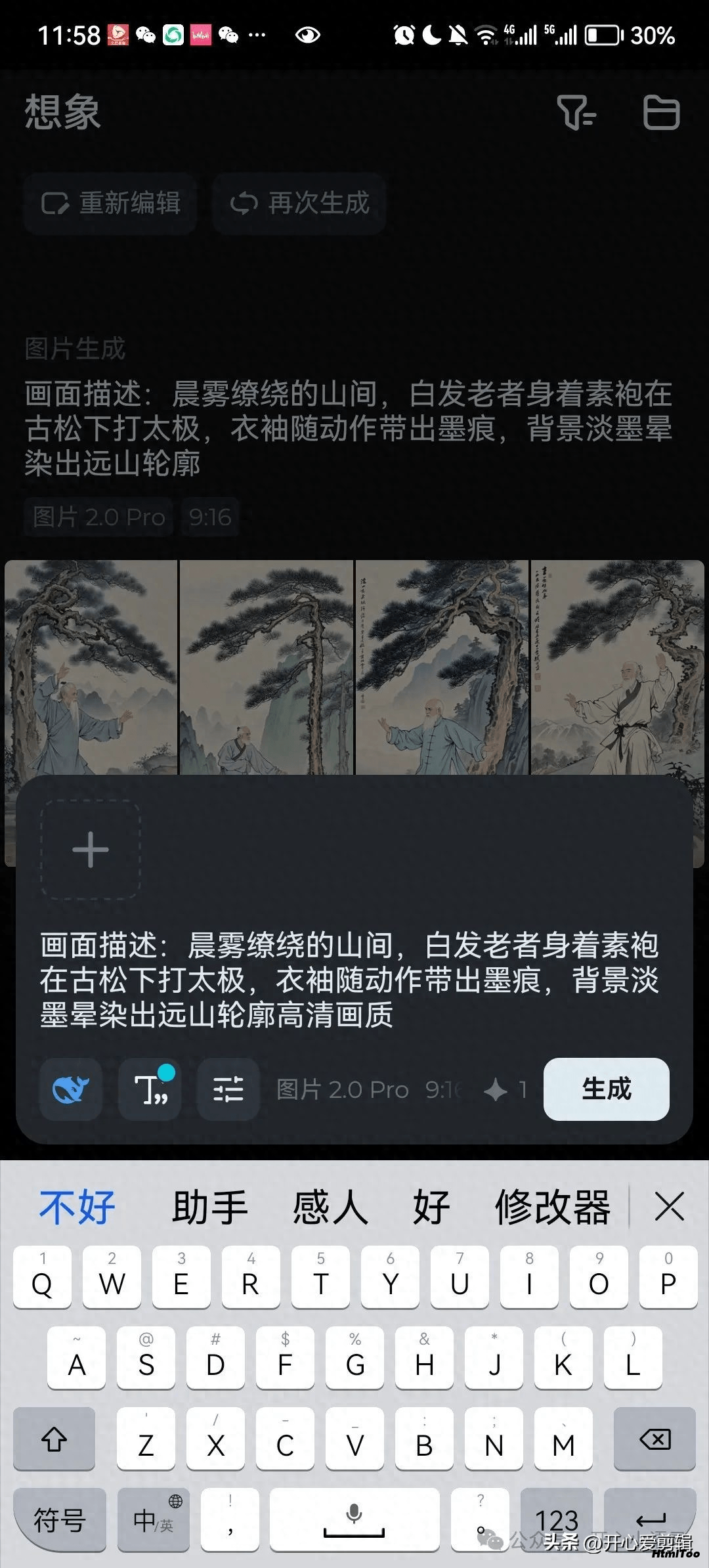
Task: Tap the DeepSeek whale icon
Action: point(71,1089)
